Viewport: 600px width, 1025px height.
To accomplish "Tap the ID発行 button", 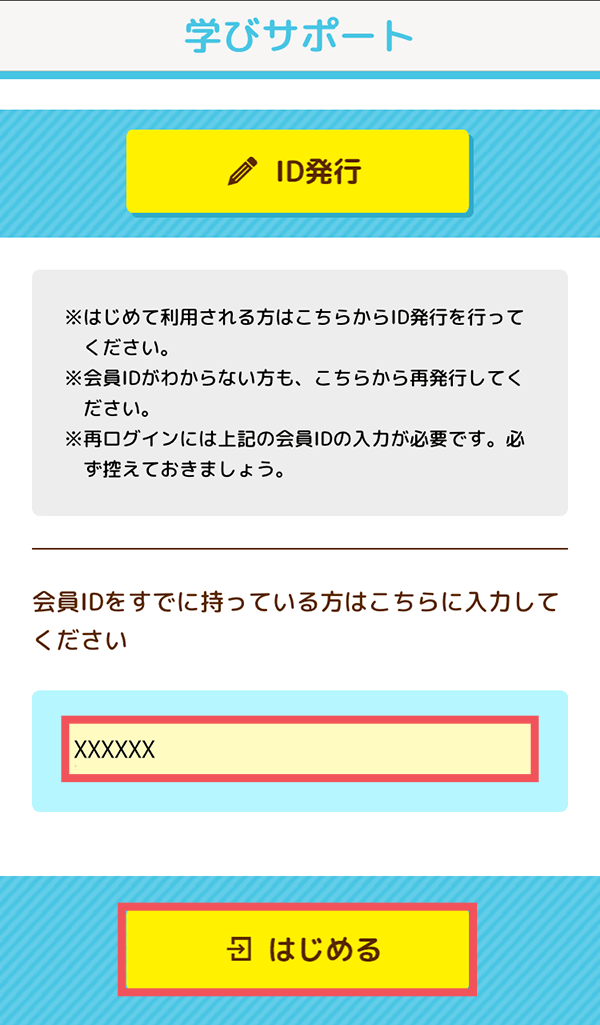I will pos(297,171).
